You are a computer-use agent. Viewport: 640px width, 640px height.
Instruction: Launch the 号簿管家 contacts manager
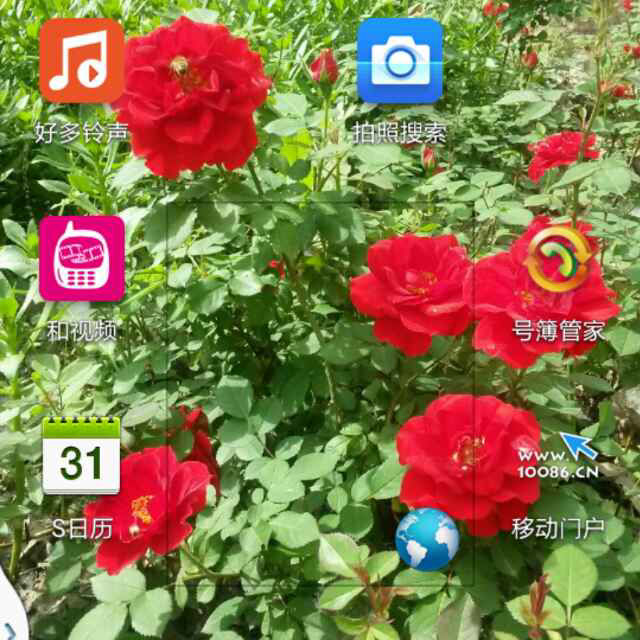[x=558, y=259]
